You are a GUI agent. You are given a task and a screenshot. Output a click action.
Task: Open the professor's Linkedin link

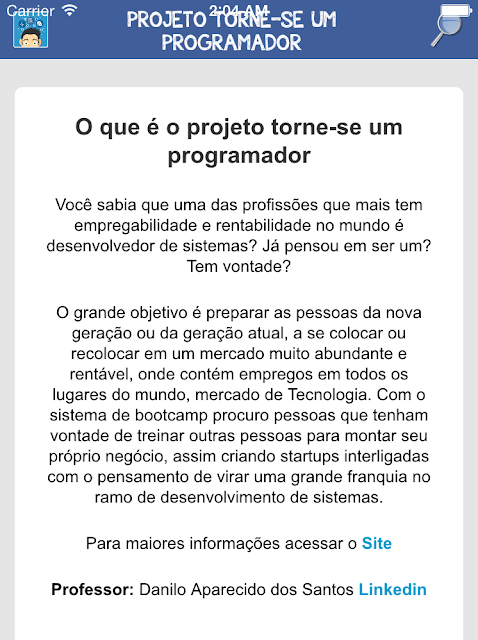(x=392, y=589)
